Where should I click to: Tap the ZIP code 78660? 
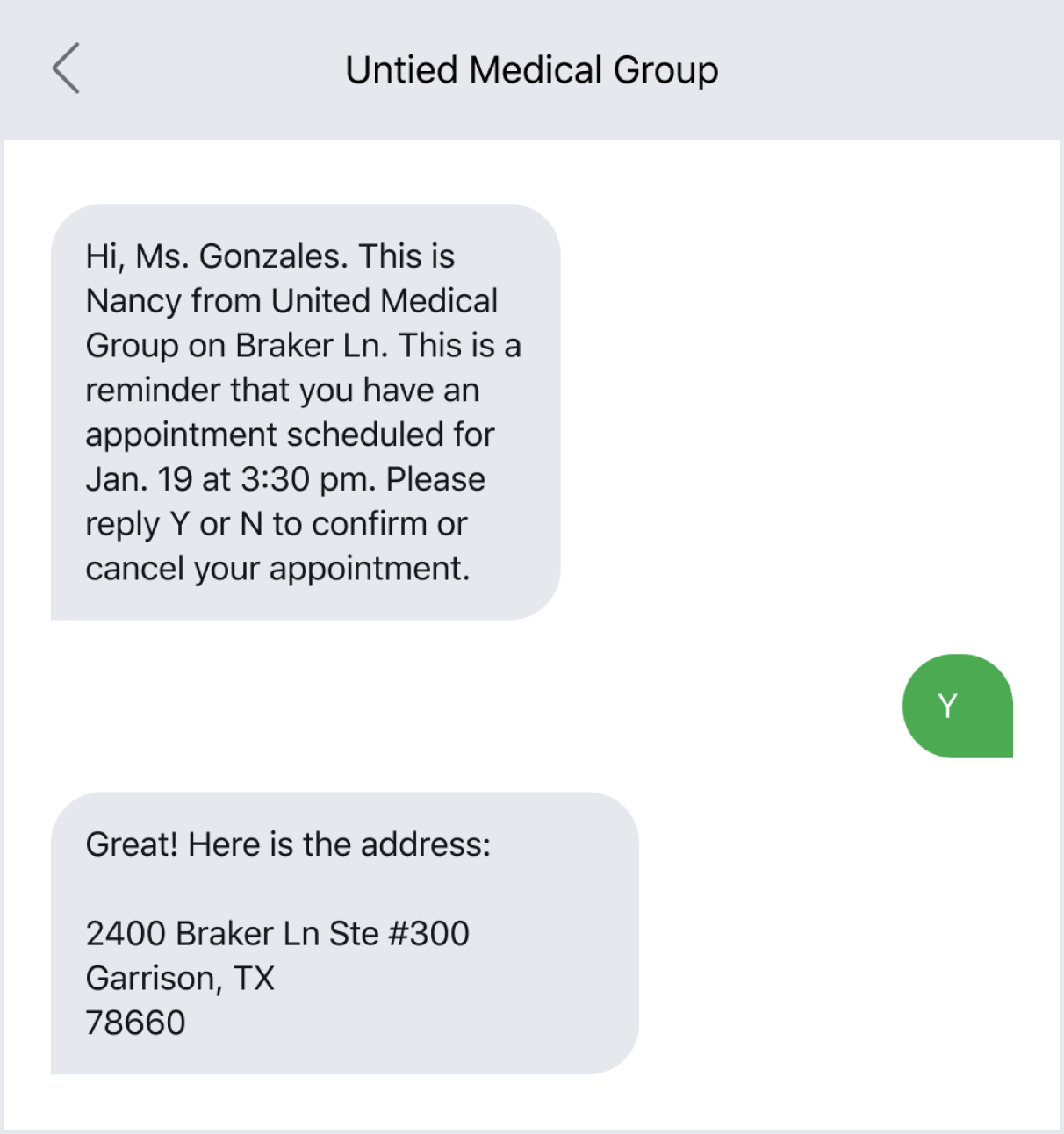tap(134, 1021)
